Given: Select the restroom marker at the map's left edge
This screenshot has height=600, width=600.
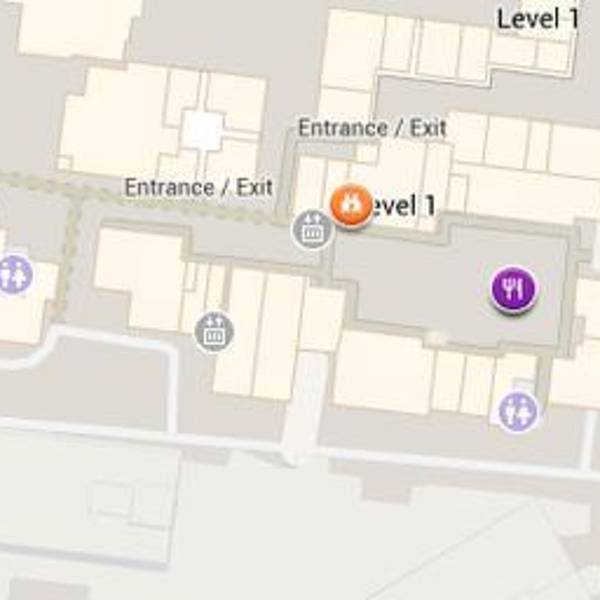Looking at the screenshot, I should pos(14,274).
